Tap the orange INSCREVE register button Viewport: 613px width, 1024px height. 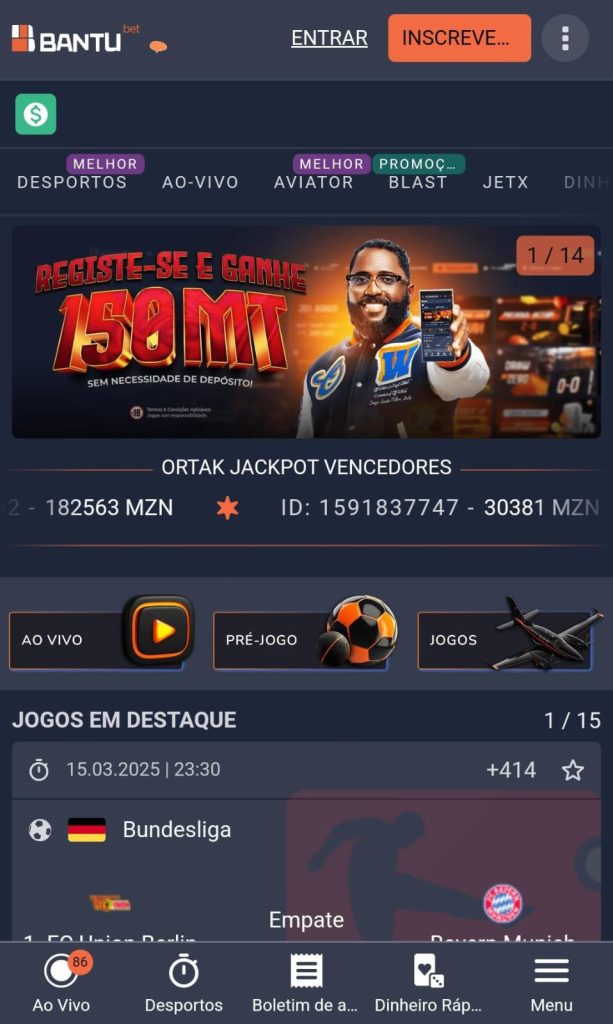459,38
